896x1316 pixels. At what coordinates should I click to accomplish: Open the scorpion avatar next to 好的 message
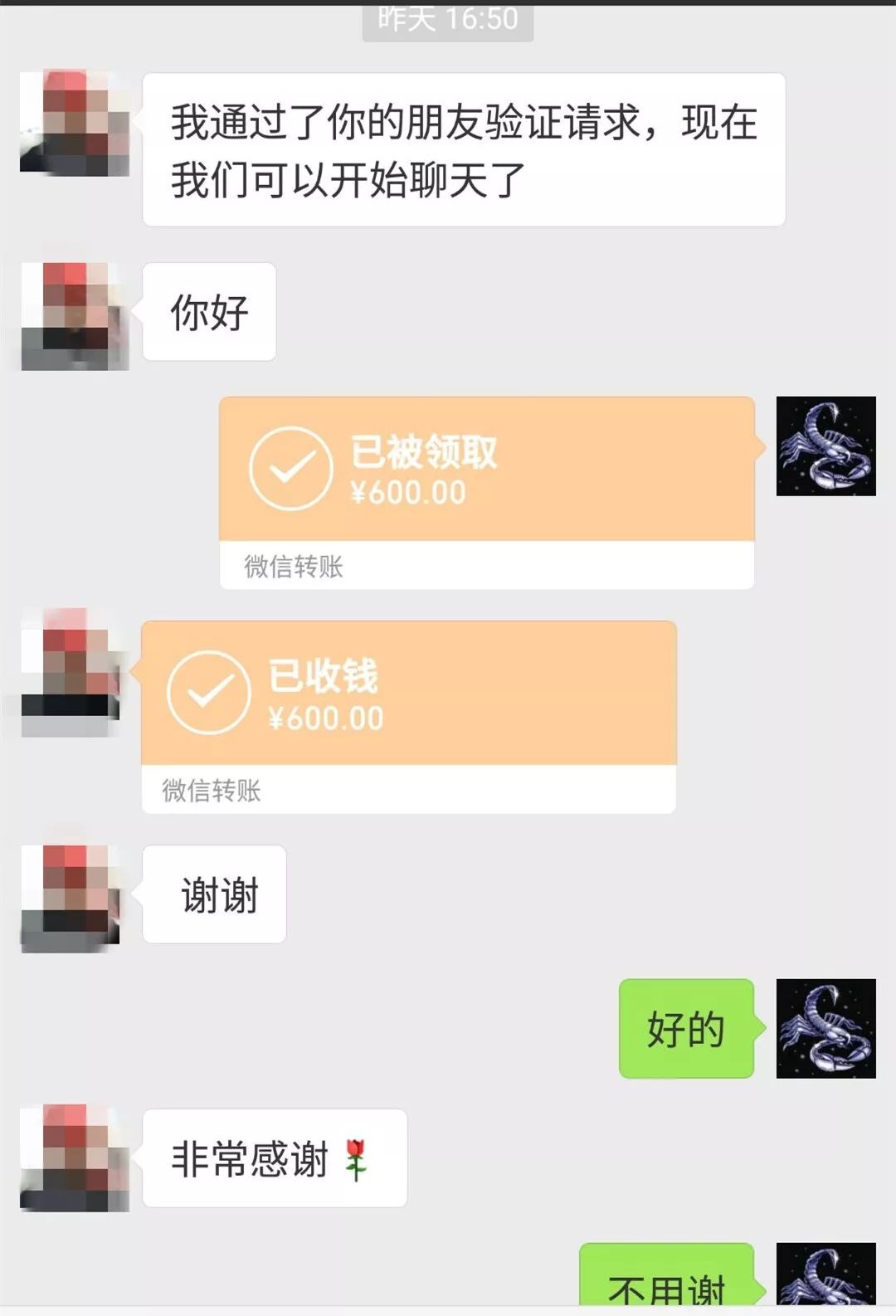825,1028
